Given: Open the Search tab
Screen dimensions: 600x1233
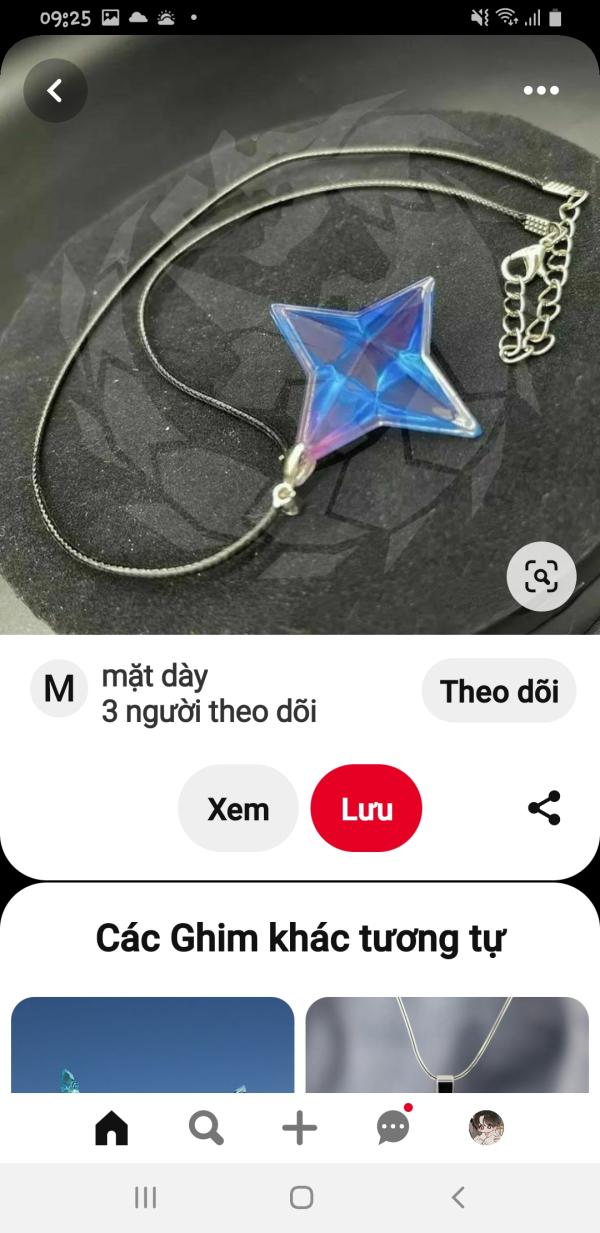Looking at the screenshot, I should point(206,1128).
